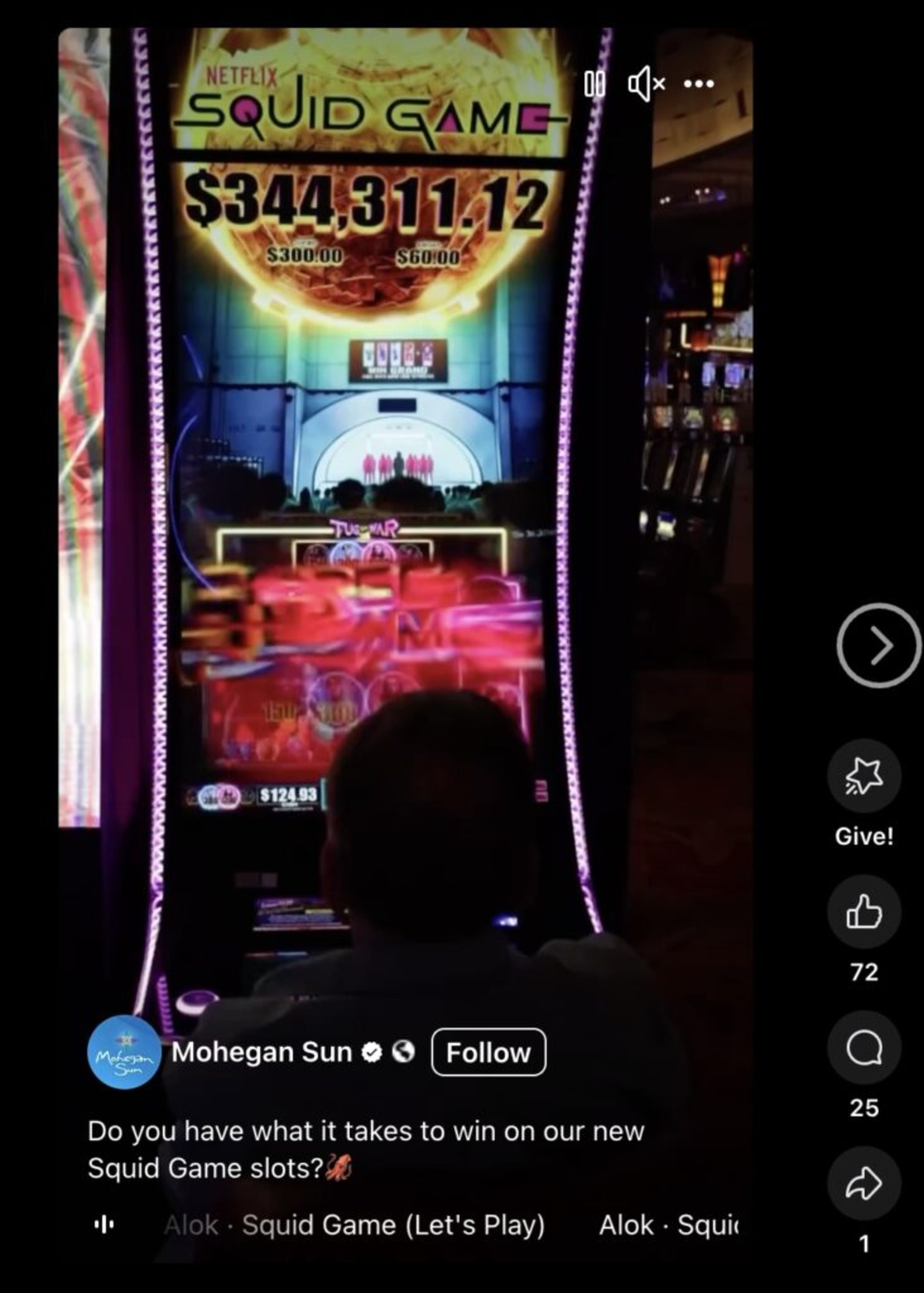
Task: Open Mohegan Sun profile picture
Action: tap(125, 1053)
